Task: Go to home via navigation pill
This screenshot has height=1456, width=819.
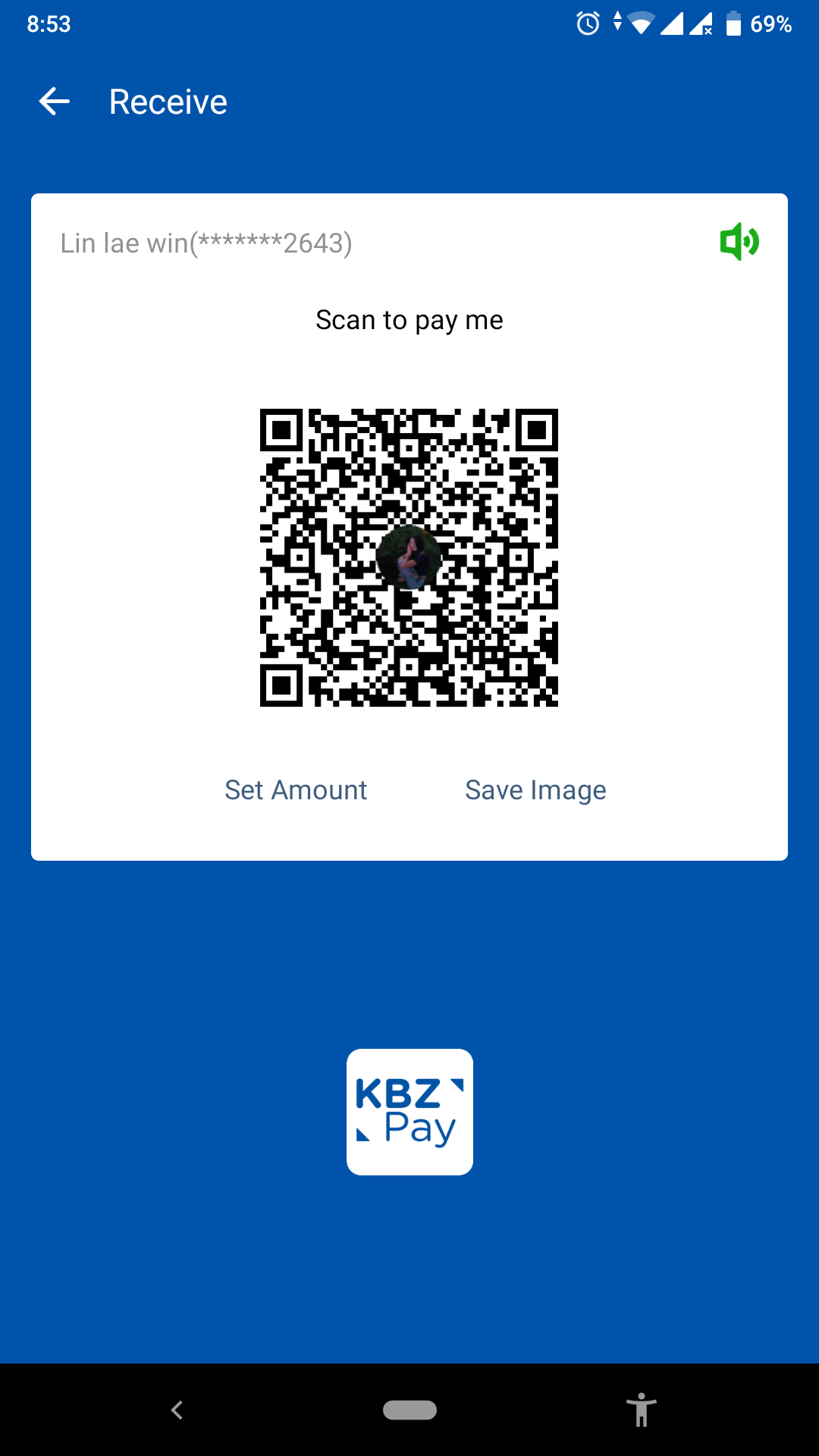Action: [x=409, y=1410]
